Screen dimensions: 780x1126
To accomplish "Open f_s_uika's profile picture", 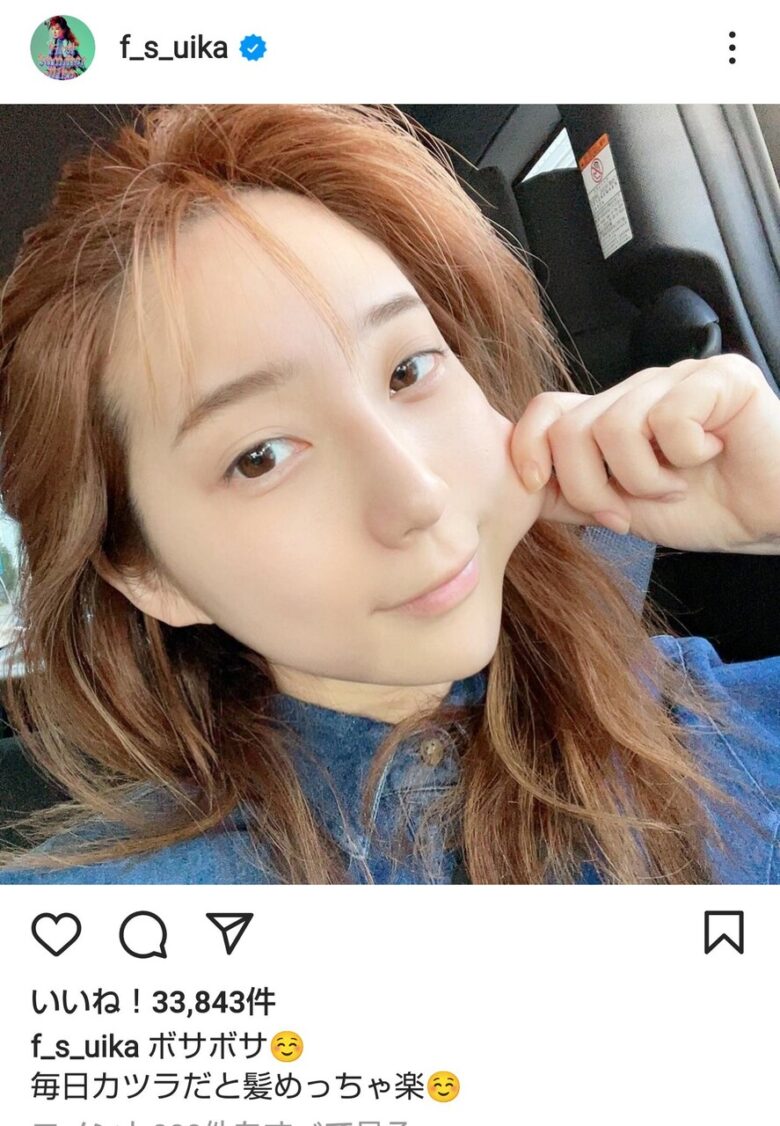I will point(62,48).
